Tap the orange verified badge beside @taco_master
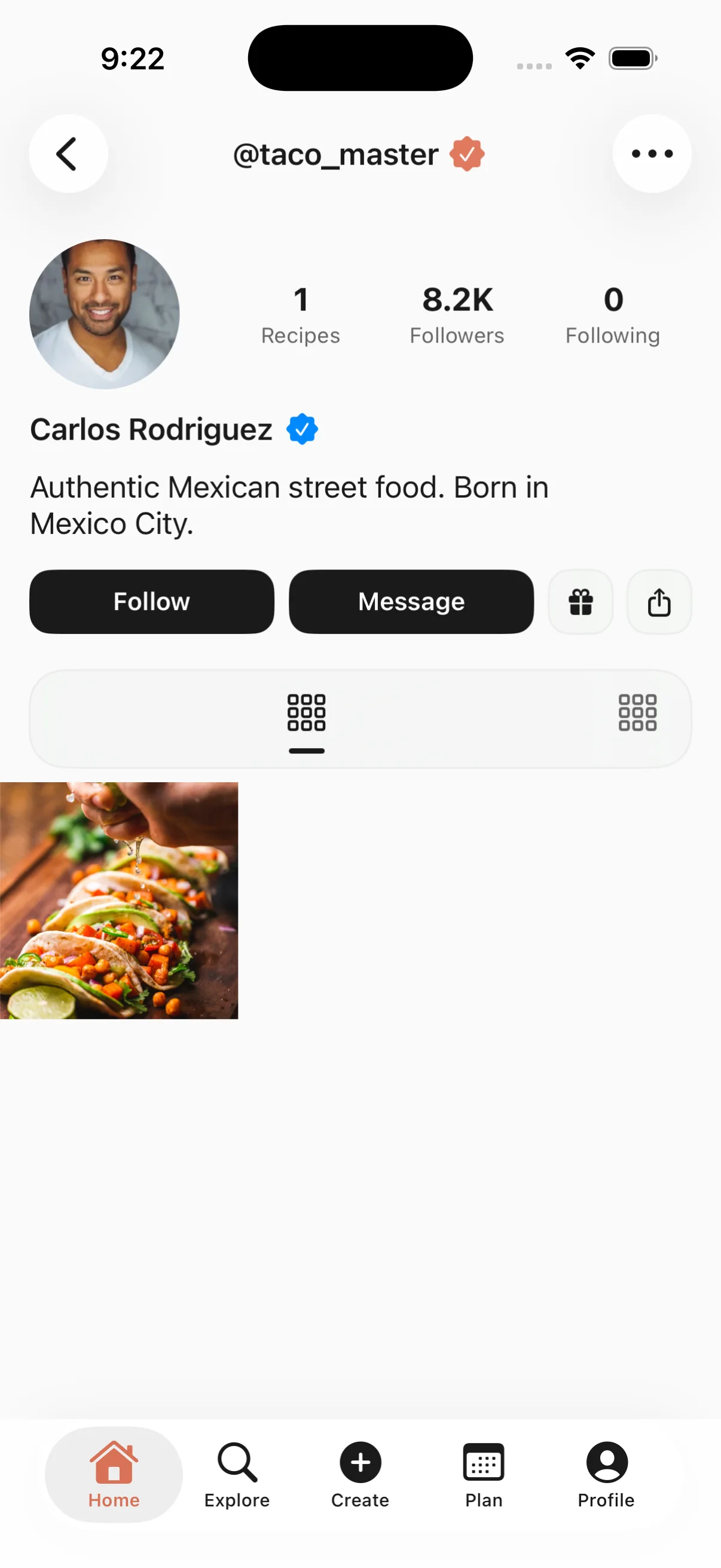This screenshot has height=1568, width=721. tap(466, 153)
